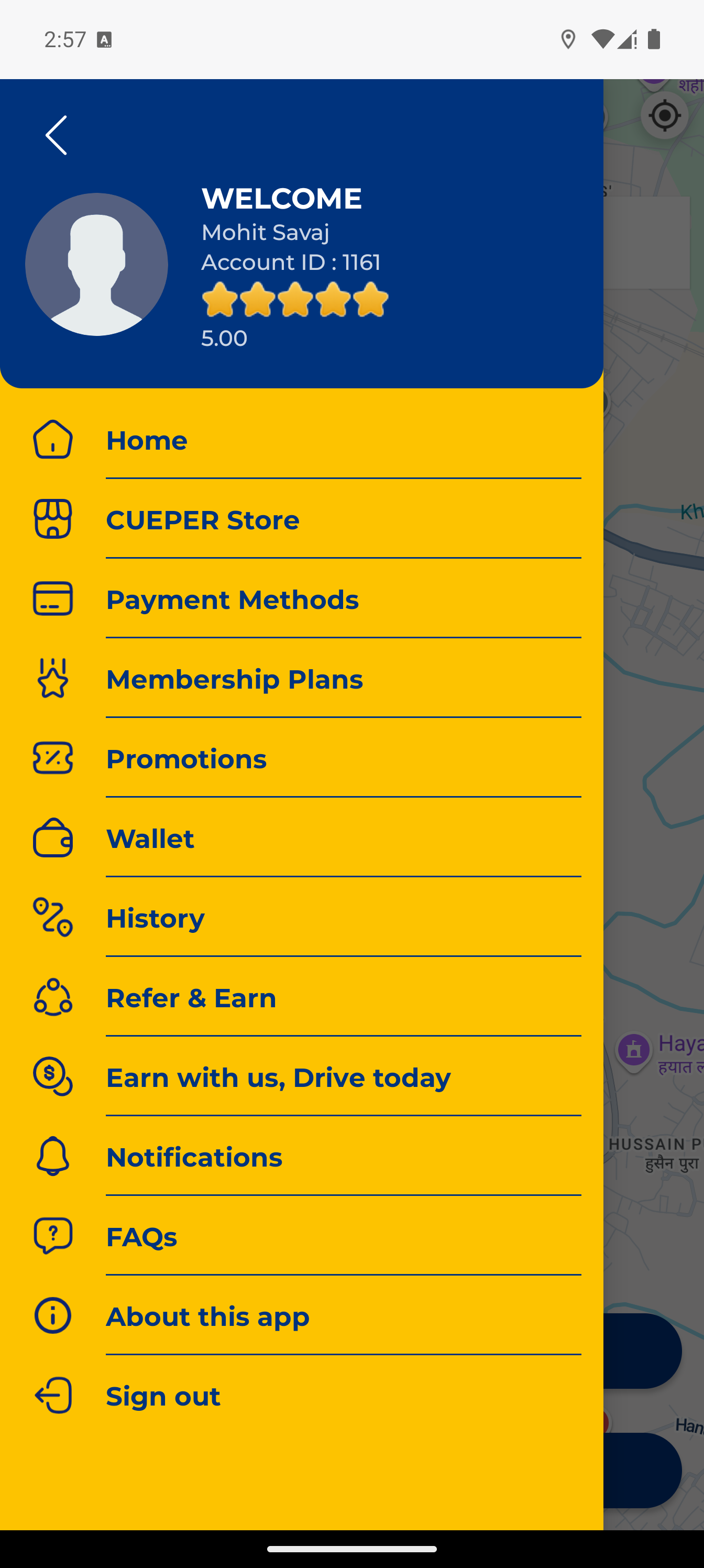Viewport: 704px width, 1568px height.
Task: Tap the Promotions discount ticket icon
Action: click(53, 758)
